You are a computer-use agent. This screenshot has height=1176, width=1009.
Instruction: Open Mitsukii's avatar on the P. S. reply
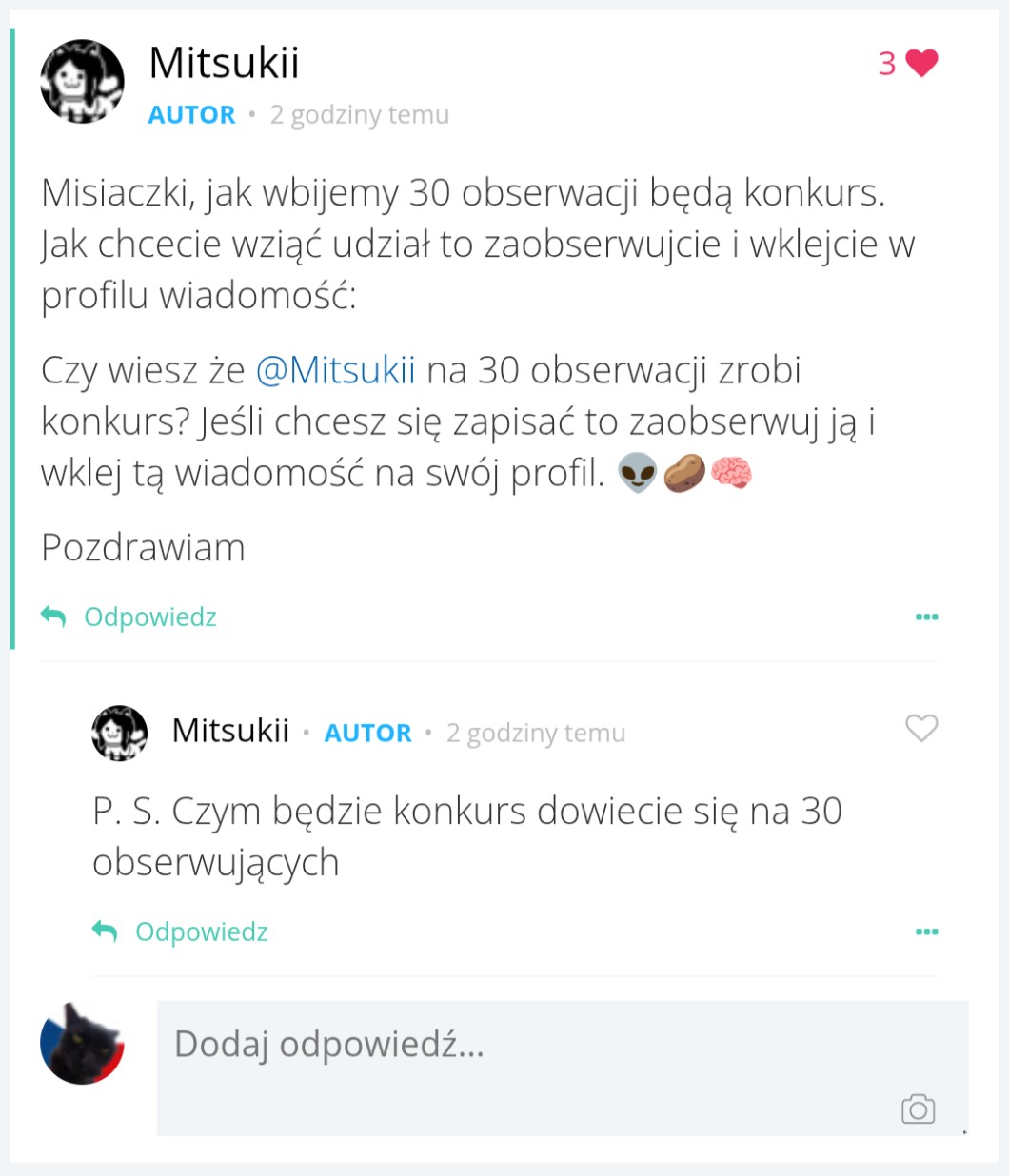coord(120,733)
